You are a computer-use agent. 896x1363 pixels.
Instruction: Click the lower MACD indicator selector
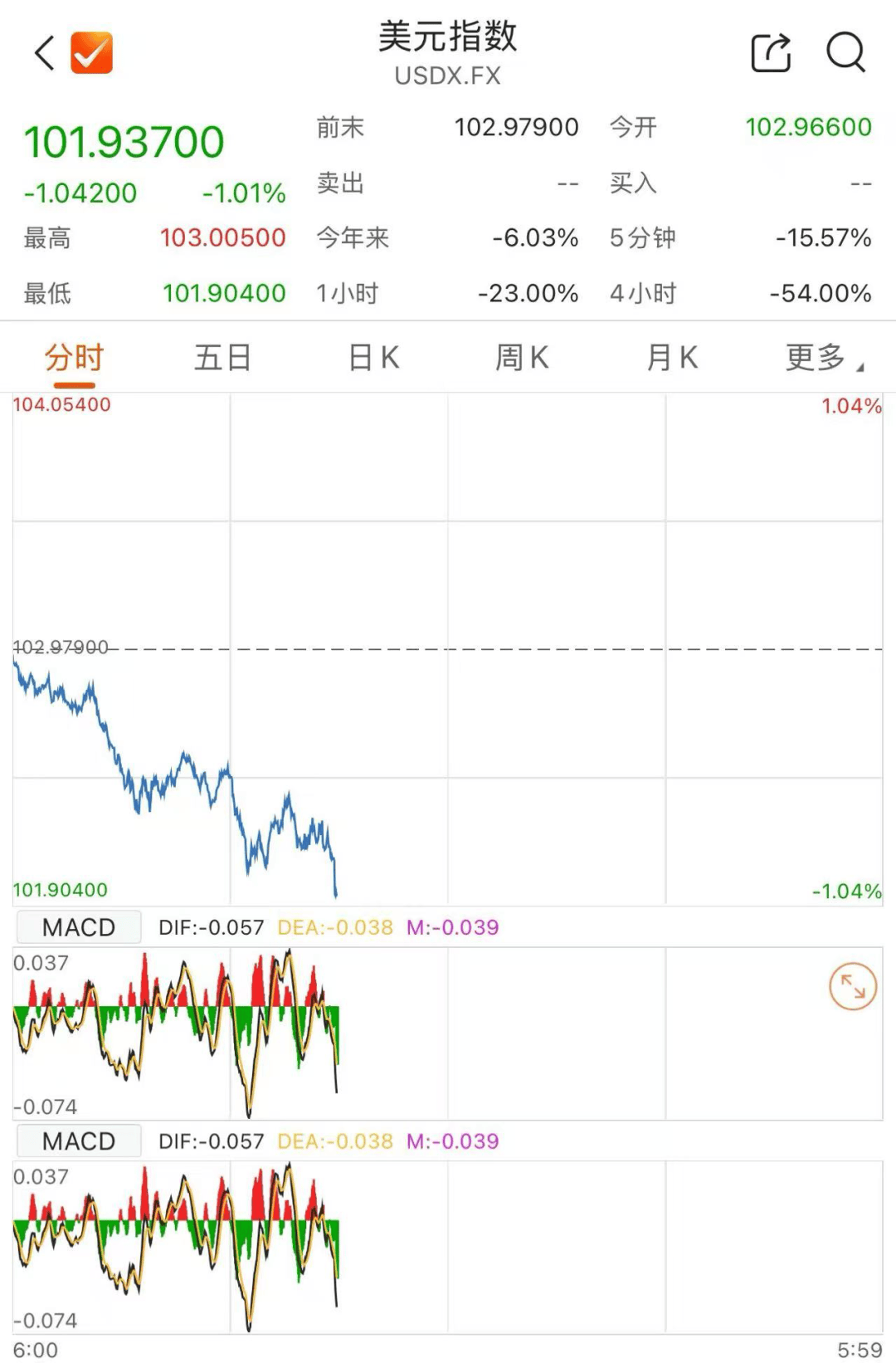click(78, 1141)
